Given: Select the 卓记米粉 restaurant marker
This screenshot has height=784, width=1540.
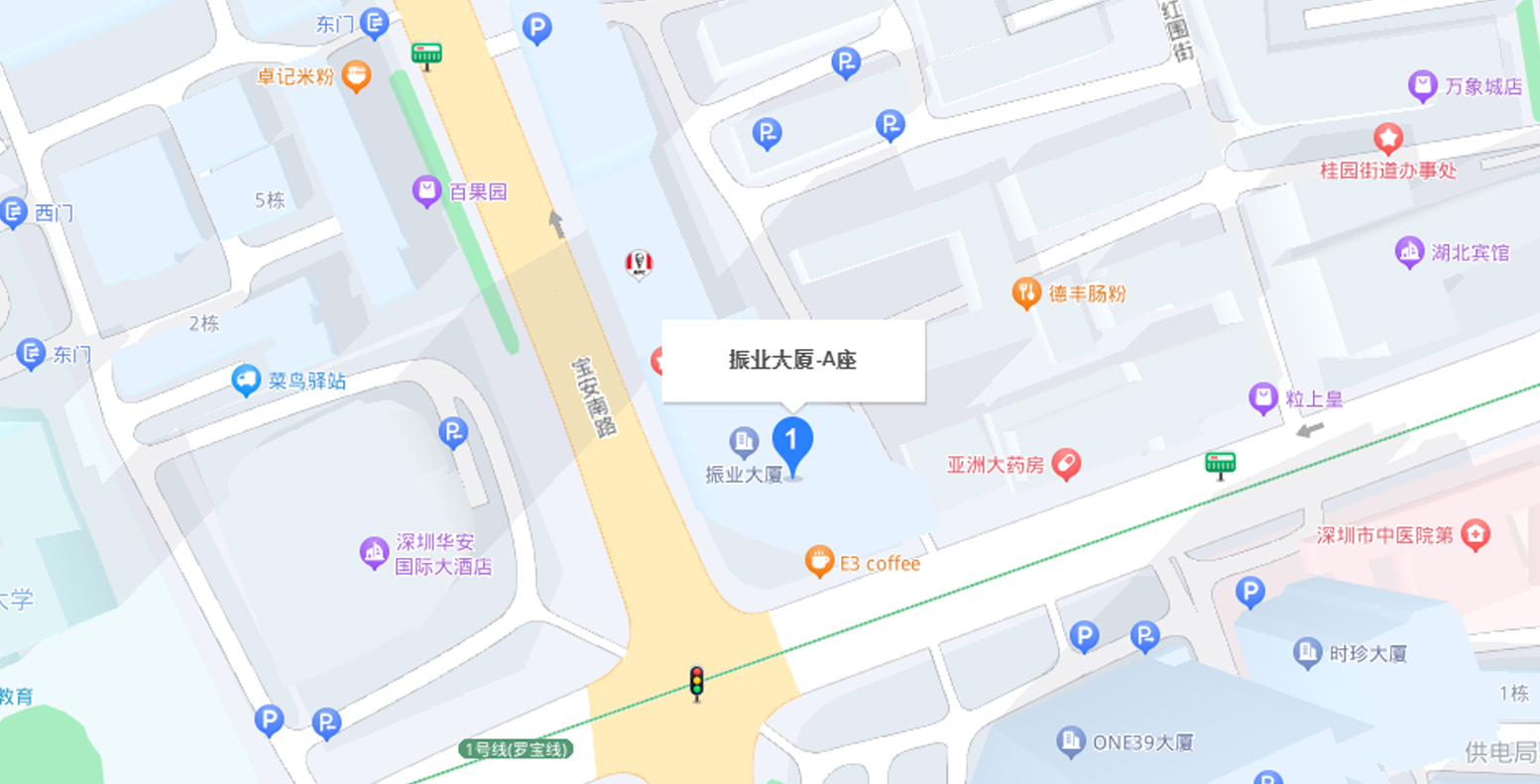Looking at the screenshot, I should (356, 75).
